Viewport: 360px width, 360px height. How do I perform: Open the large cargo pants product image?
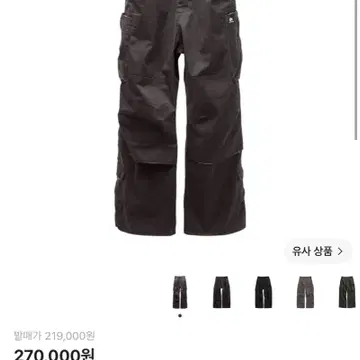click(x=180, y=117)
